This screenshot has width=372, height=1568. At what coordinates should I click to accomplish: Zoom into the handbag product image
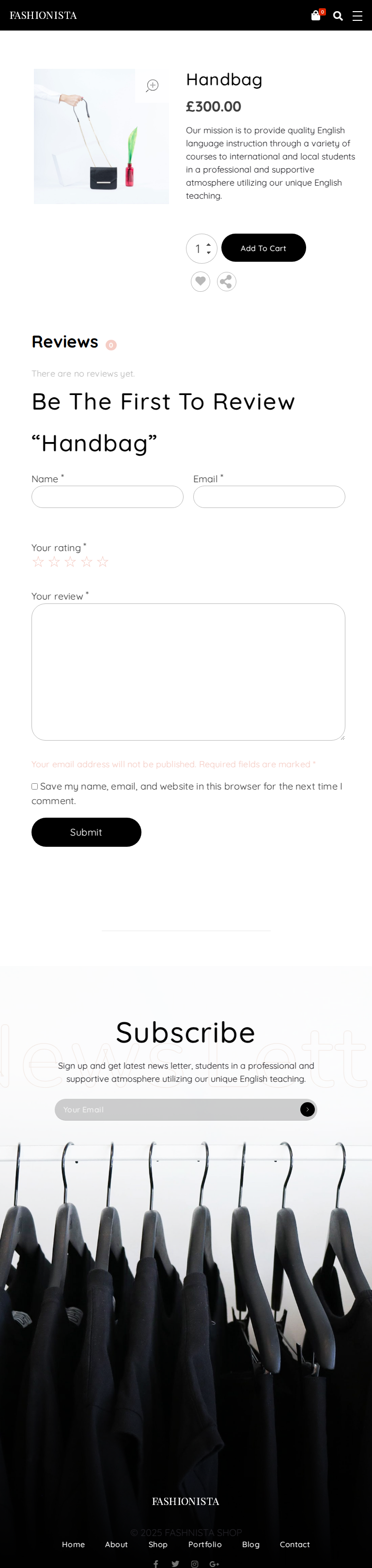click(x=153, y=85)
